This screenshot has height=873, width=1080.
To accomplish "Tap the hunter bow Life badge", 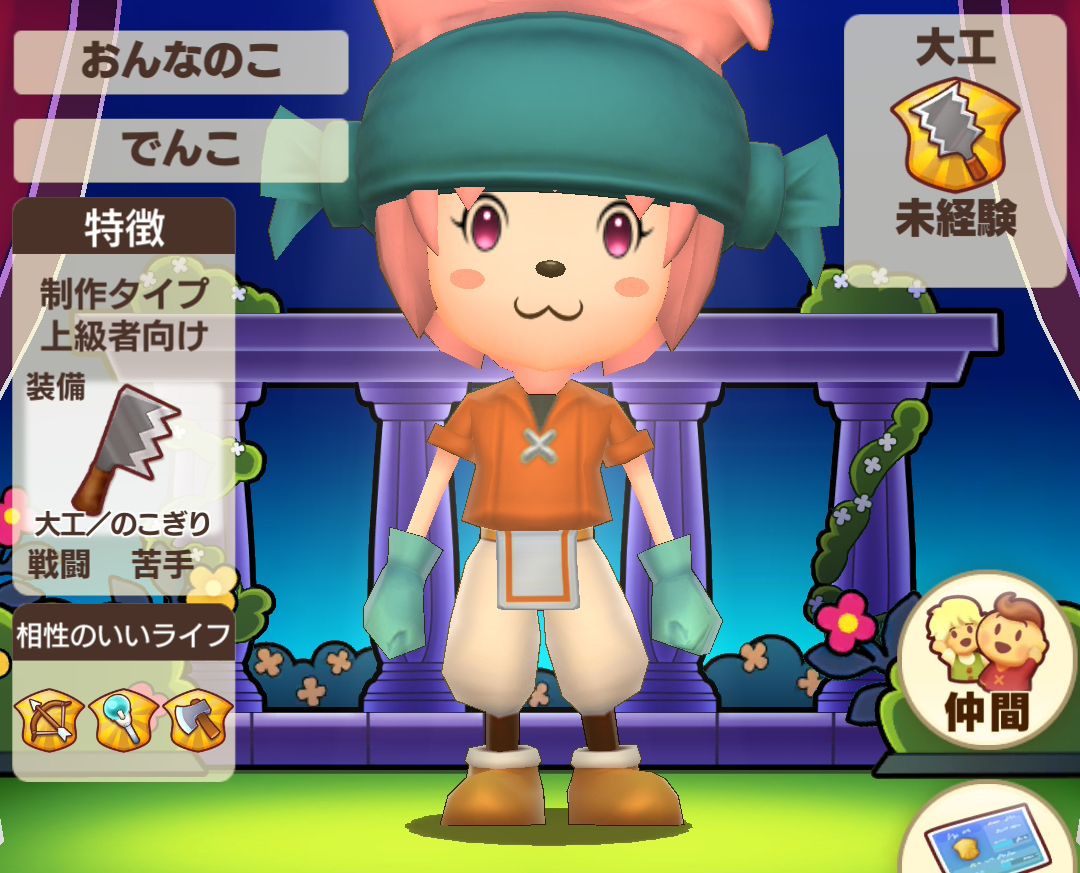I will point(49,720).
